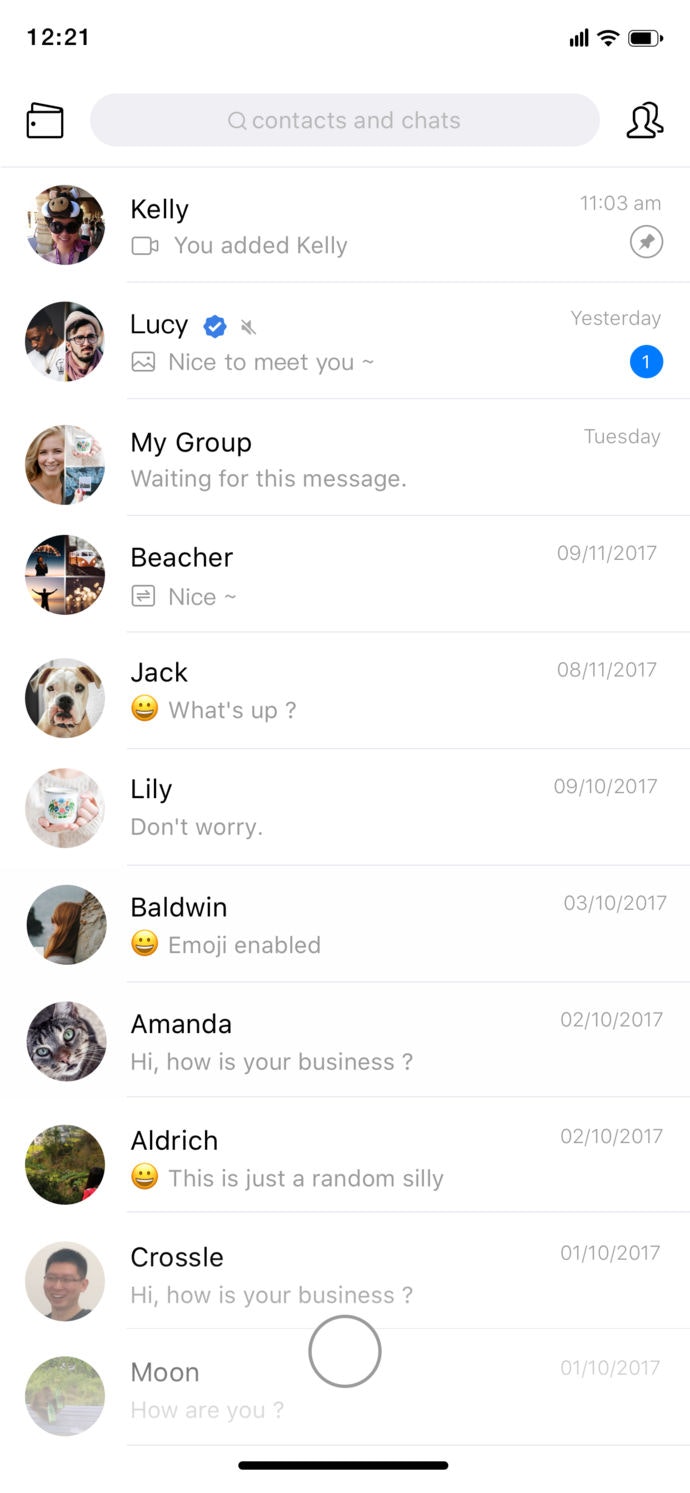Tap the pin icon on Kelly's row
The image size is (690, 1493).
(x=647, y=242)
